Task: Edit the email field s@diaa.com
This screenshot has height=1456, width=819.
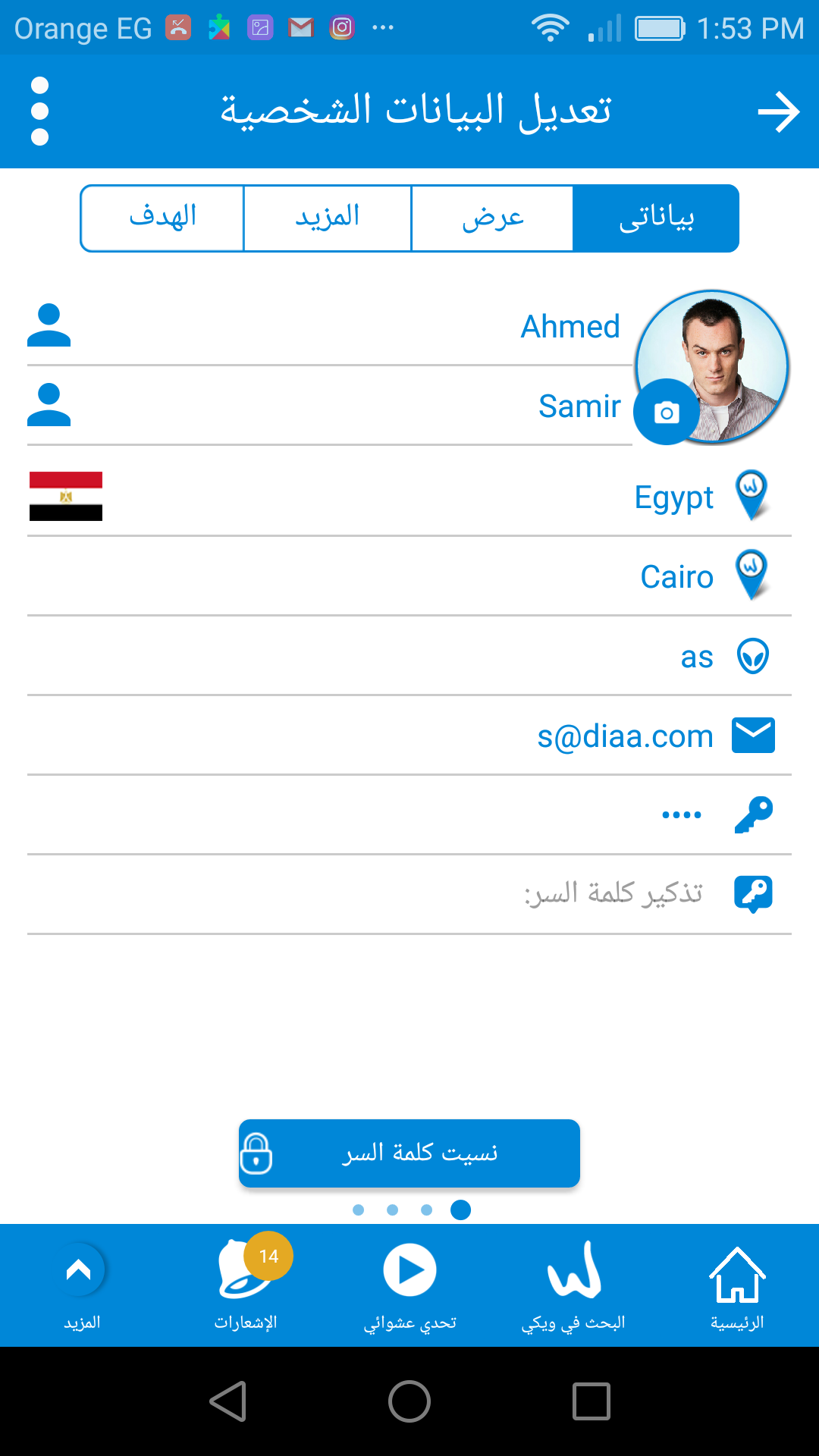Action: [409, 736]
